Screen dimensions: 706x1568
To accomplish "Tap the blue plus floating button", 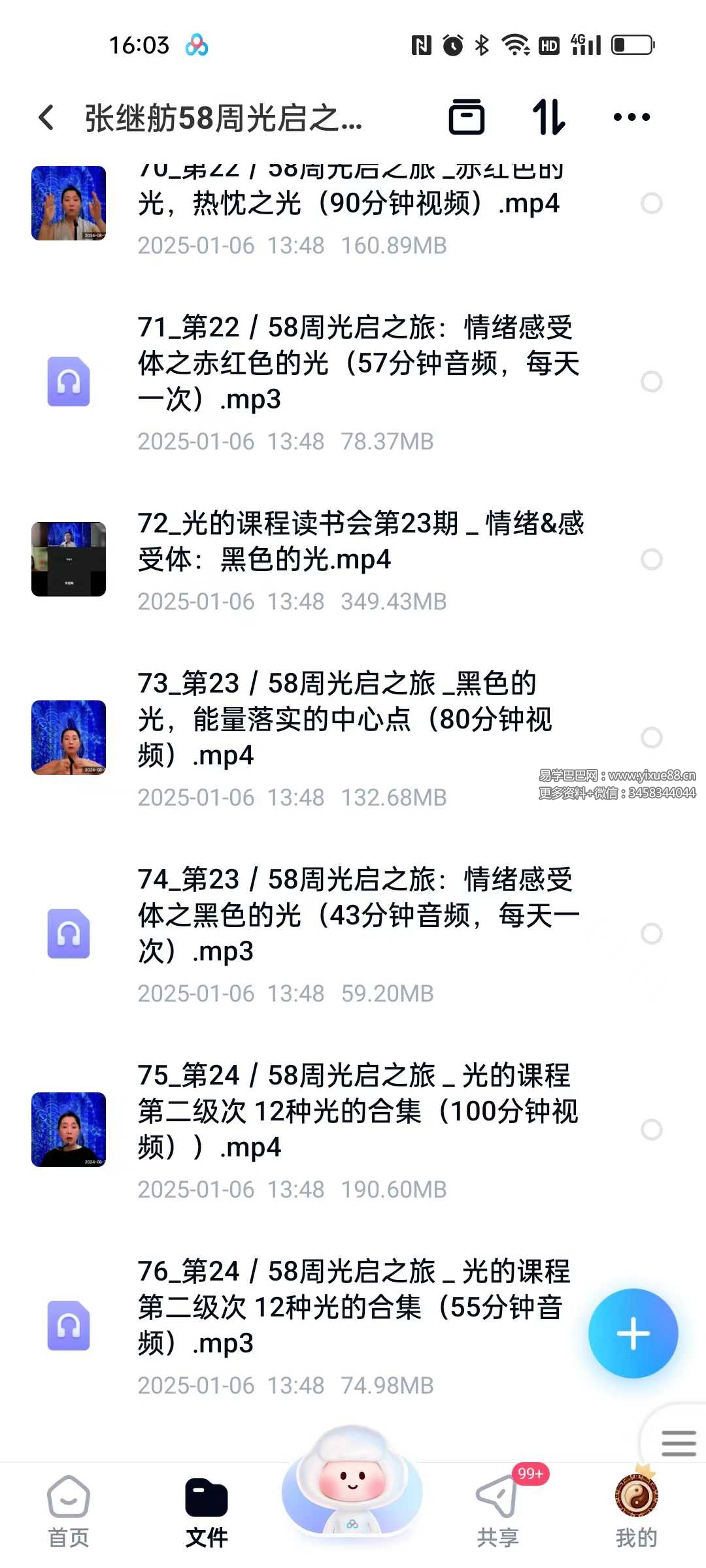I will pos(633,1333).
